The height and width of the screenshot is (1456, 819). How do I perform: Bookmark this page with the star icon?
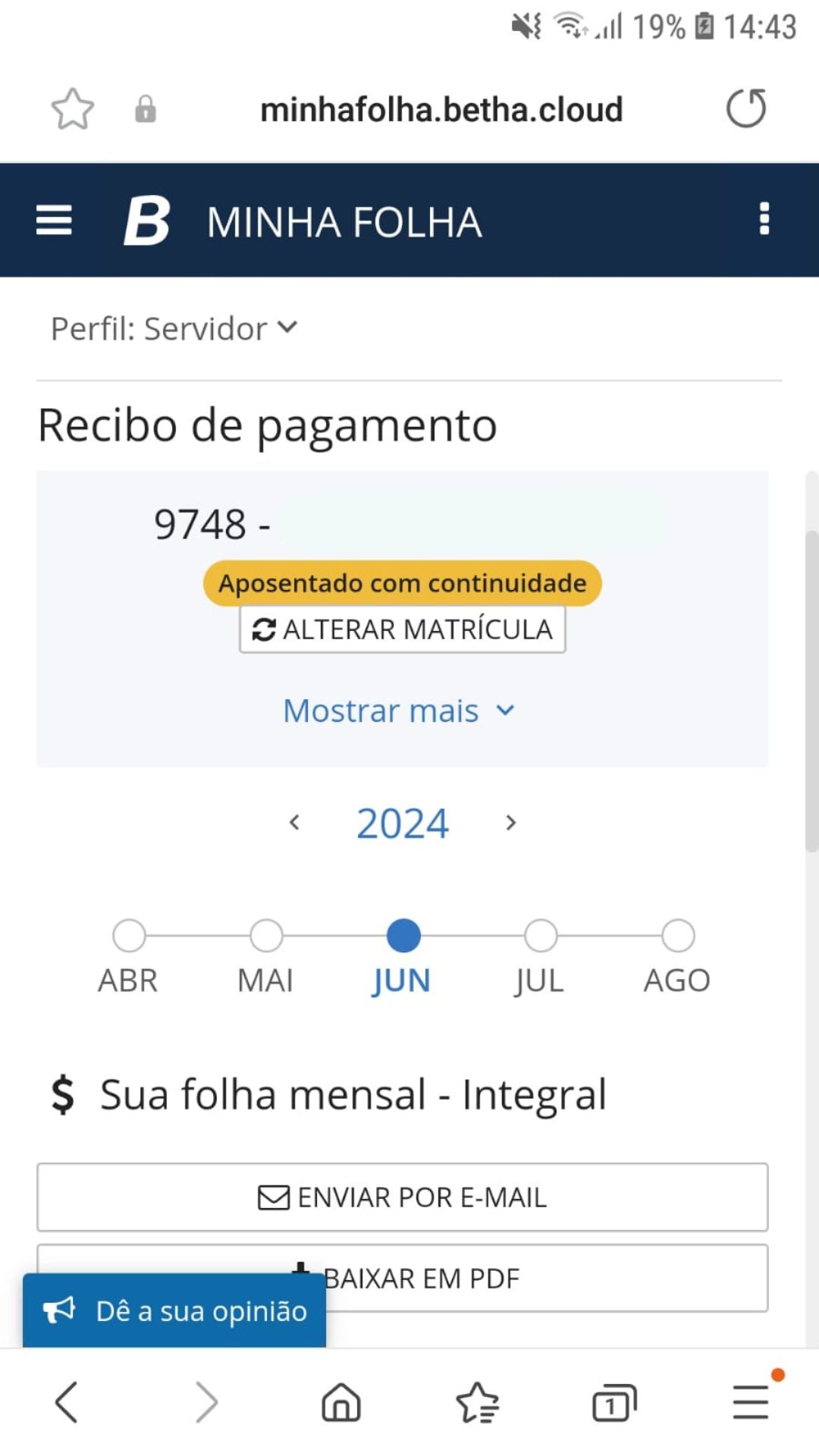(73, 109)
